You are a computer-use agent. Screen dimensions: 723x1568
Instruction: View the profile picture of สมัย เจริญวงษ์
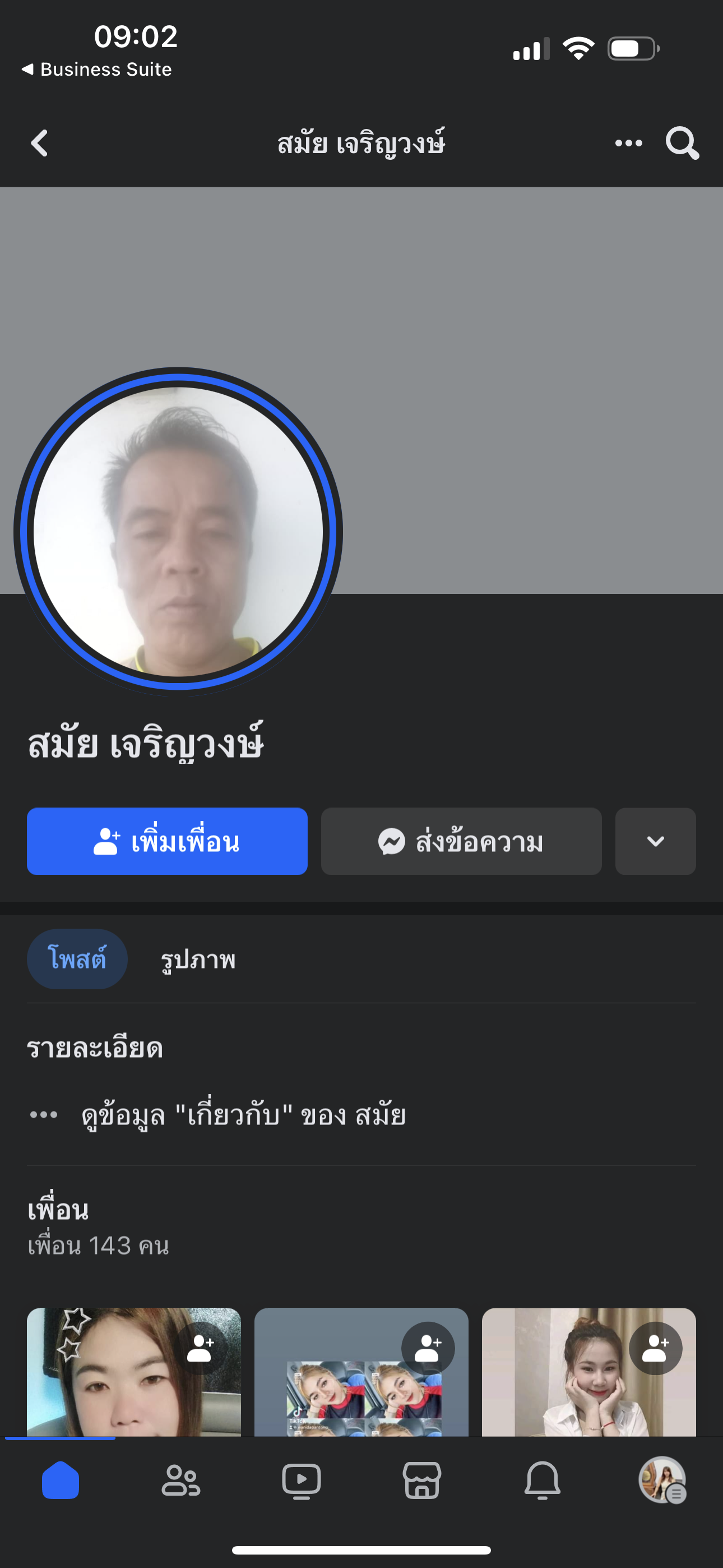pyautogui.click(x=178, y=532)
